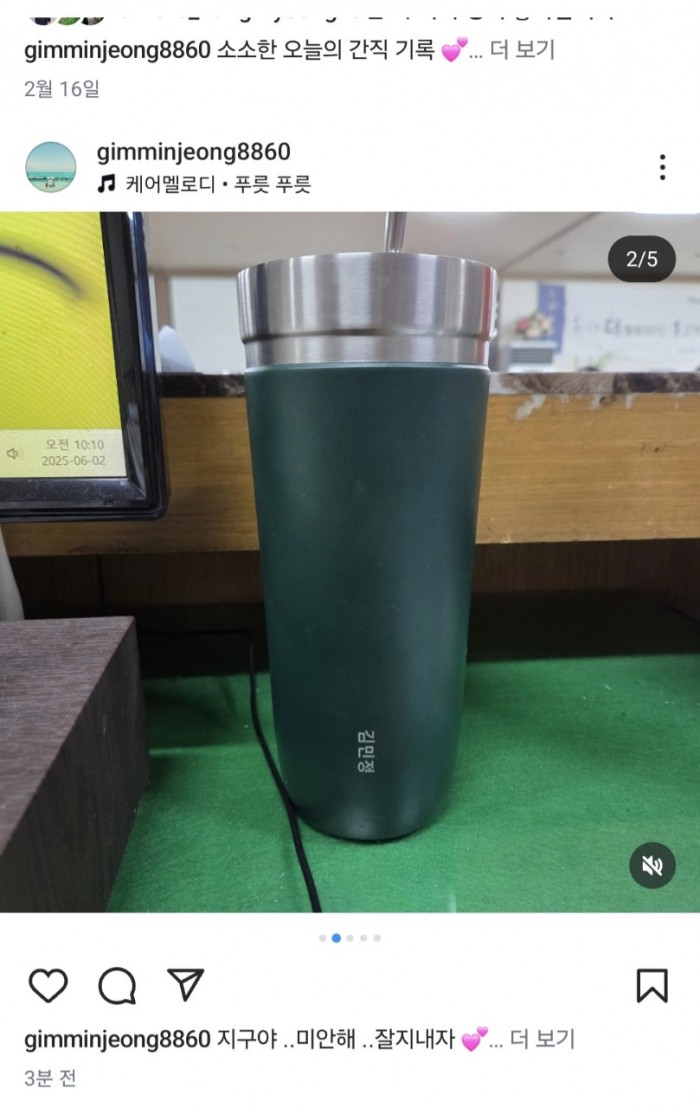Open the gimminjeong8860 username in post header
This screenshot has height=1108, width=700.
click(193, 152)
